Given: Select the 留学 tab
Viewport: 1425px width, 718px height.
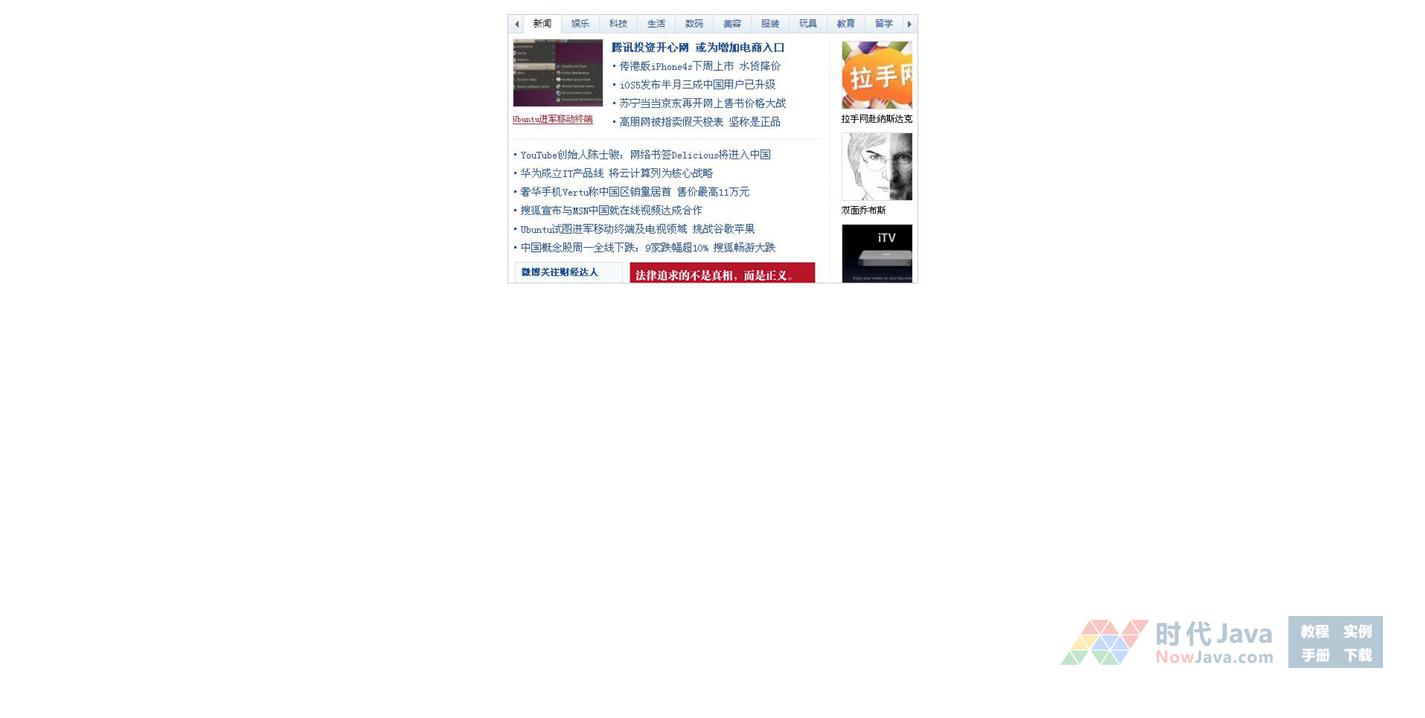Looking at the screenshot, I should 884,24.
